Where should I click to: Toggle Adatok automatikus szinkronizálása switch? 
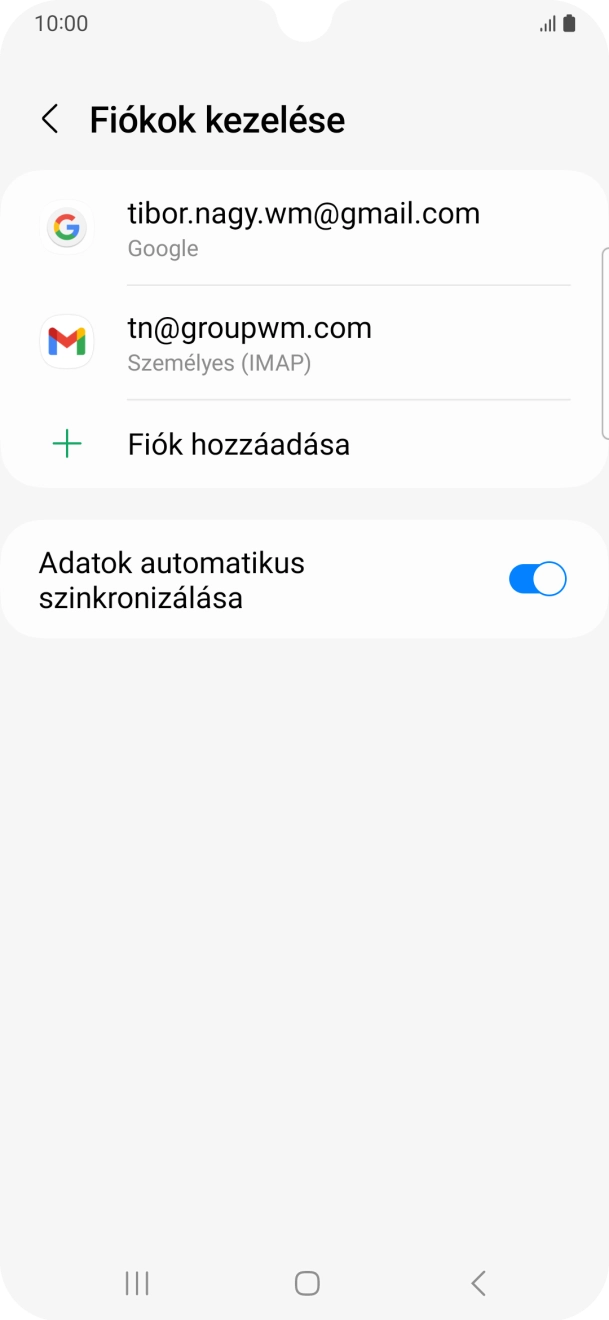pyautogui.click(x=537, y=579)
